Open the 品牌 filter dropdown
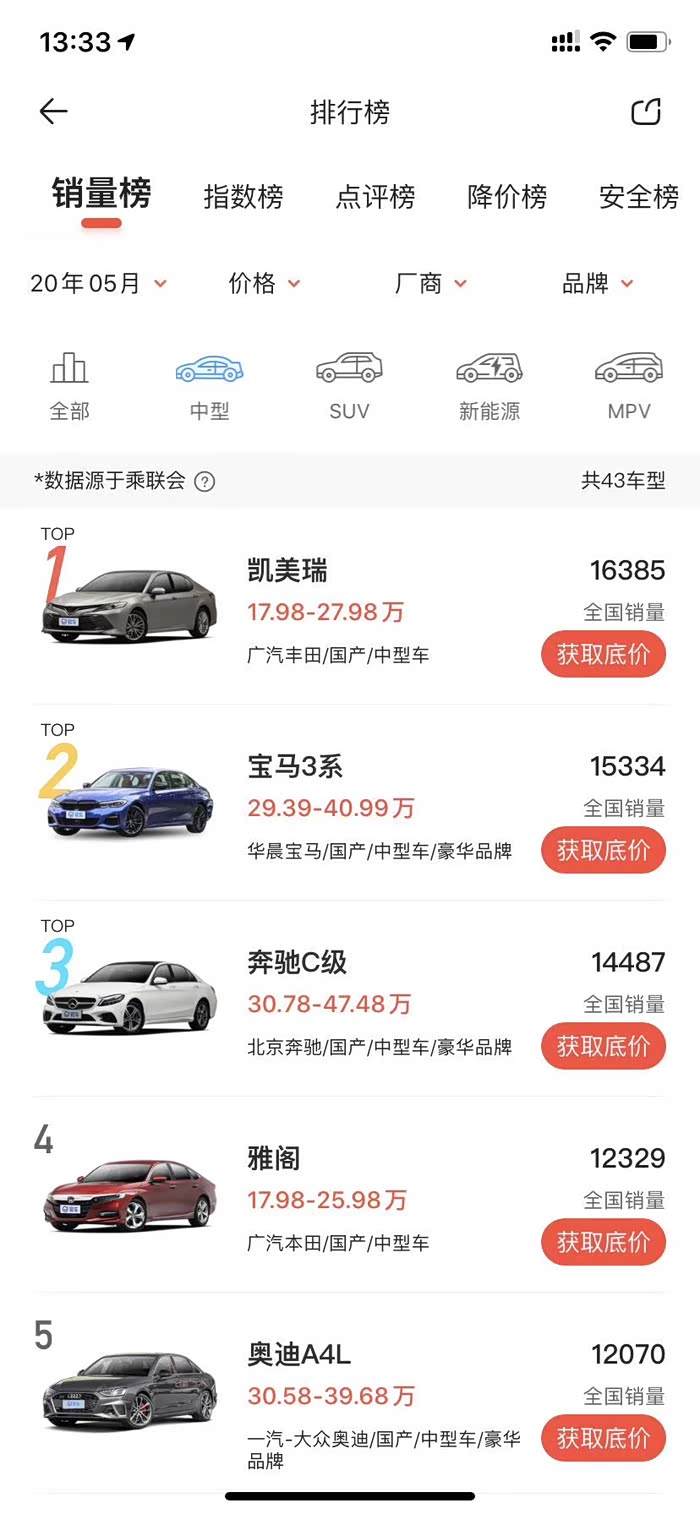700x1514 pixels. pos(598,284)
